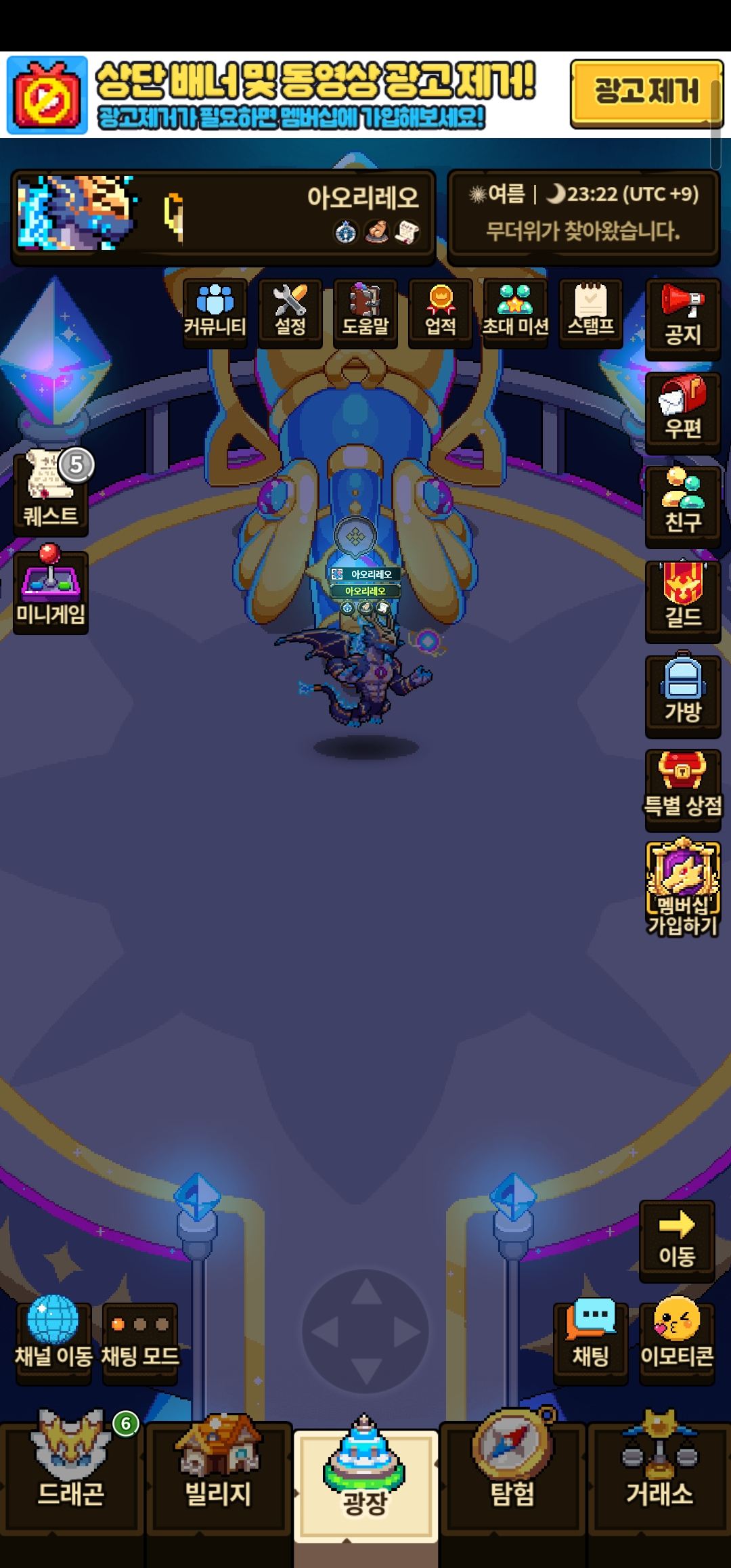Tap the 광고제거 button in the banner

tap(646, 93)
